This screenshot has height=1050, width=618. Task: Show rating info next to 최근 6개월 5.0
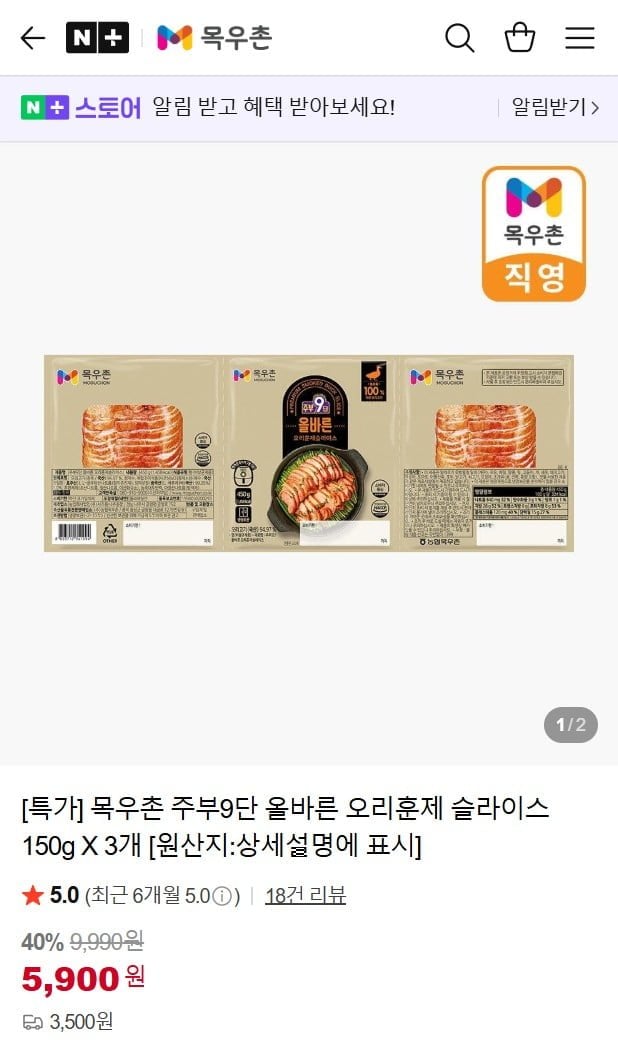pyautogui.click(x=222, y=896)
